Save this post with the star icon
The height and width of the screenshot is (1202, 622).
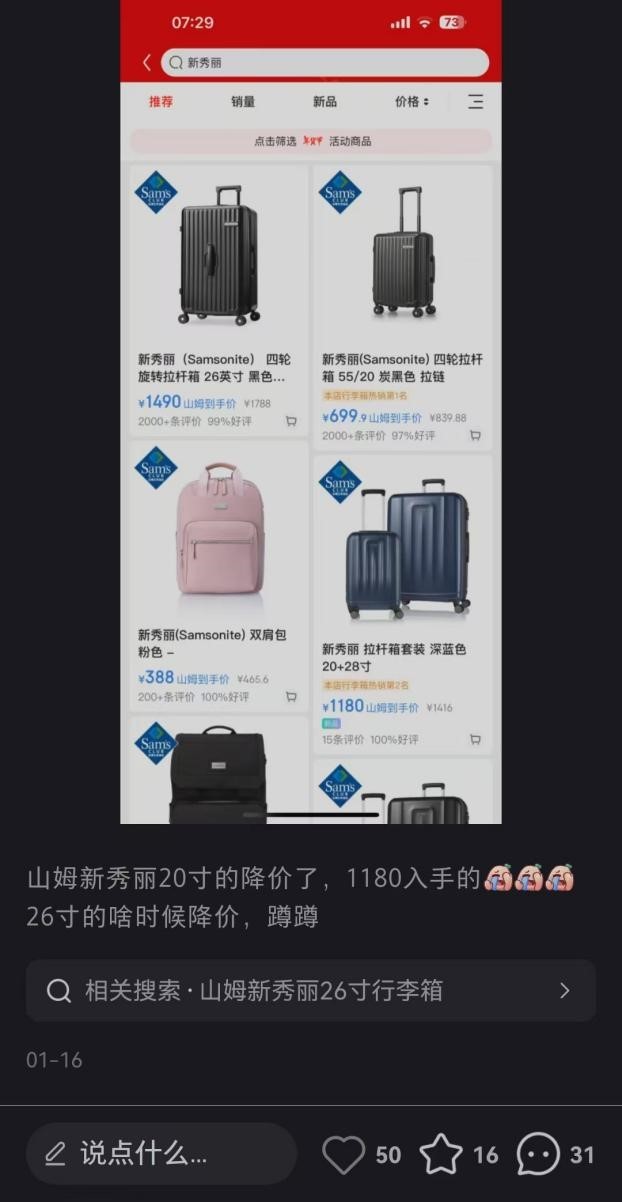click(x=441, y=1155)
